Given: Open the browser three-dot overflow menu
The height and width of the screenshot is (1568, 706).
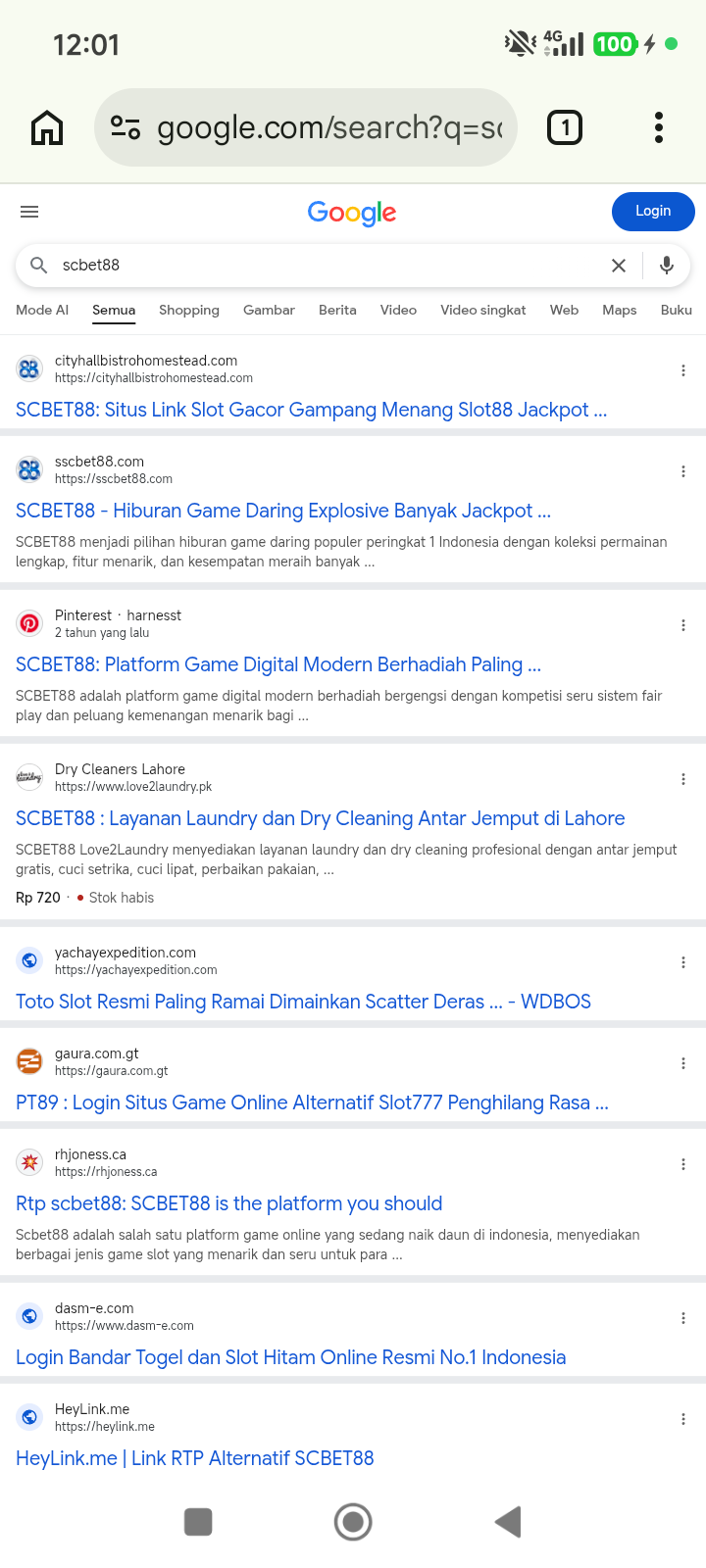Looking at the screenshot, I should 659,127.
